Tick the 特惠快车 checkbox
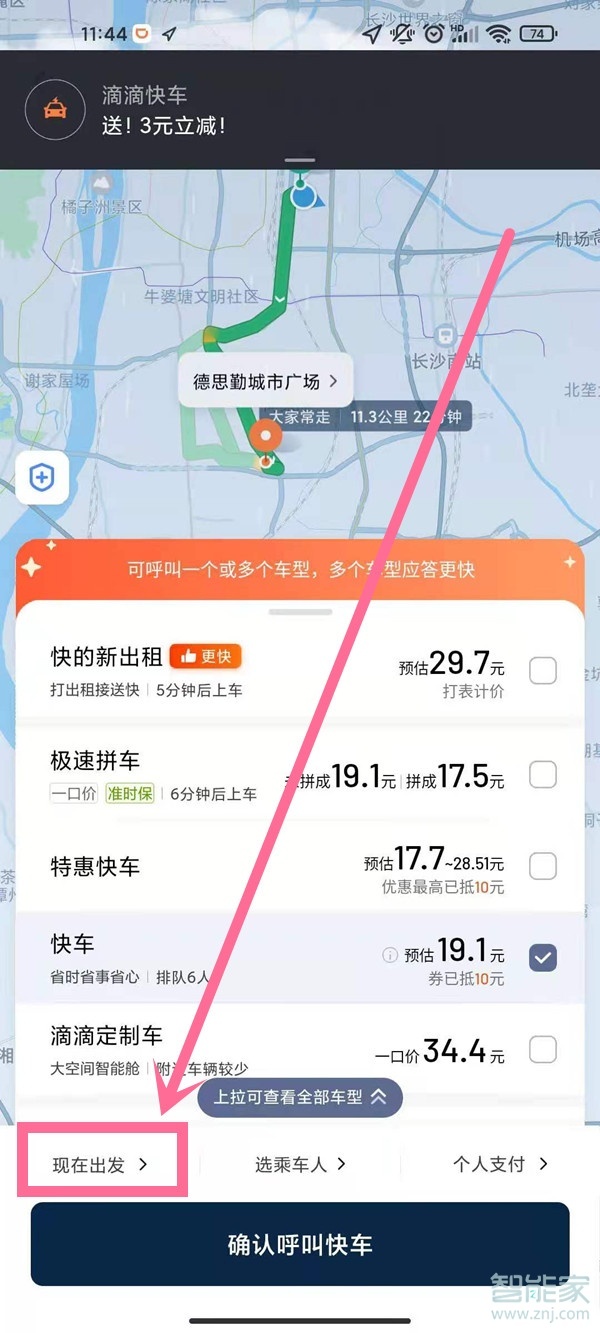 point(543,866)
